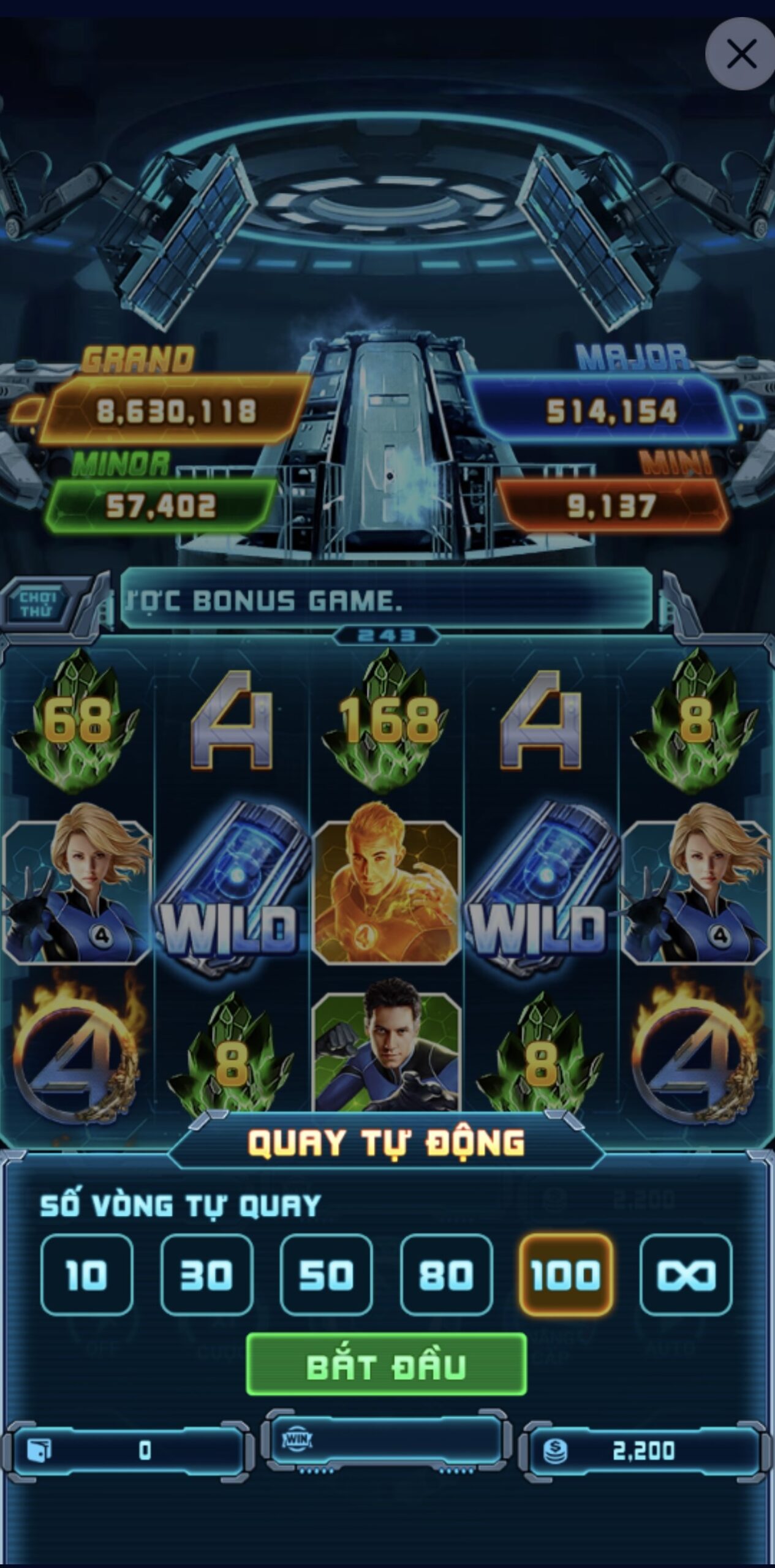Tap the Chơi Thử trial button

click(x=38, y=604)
